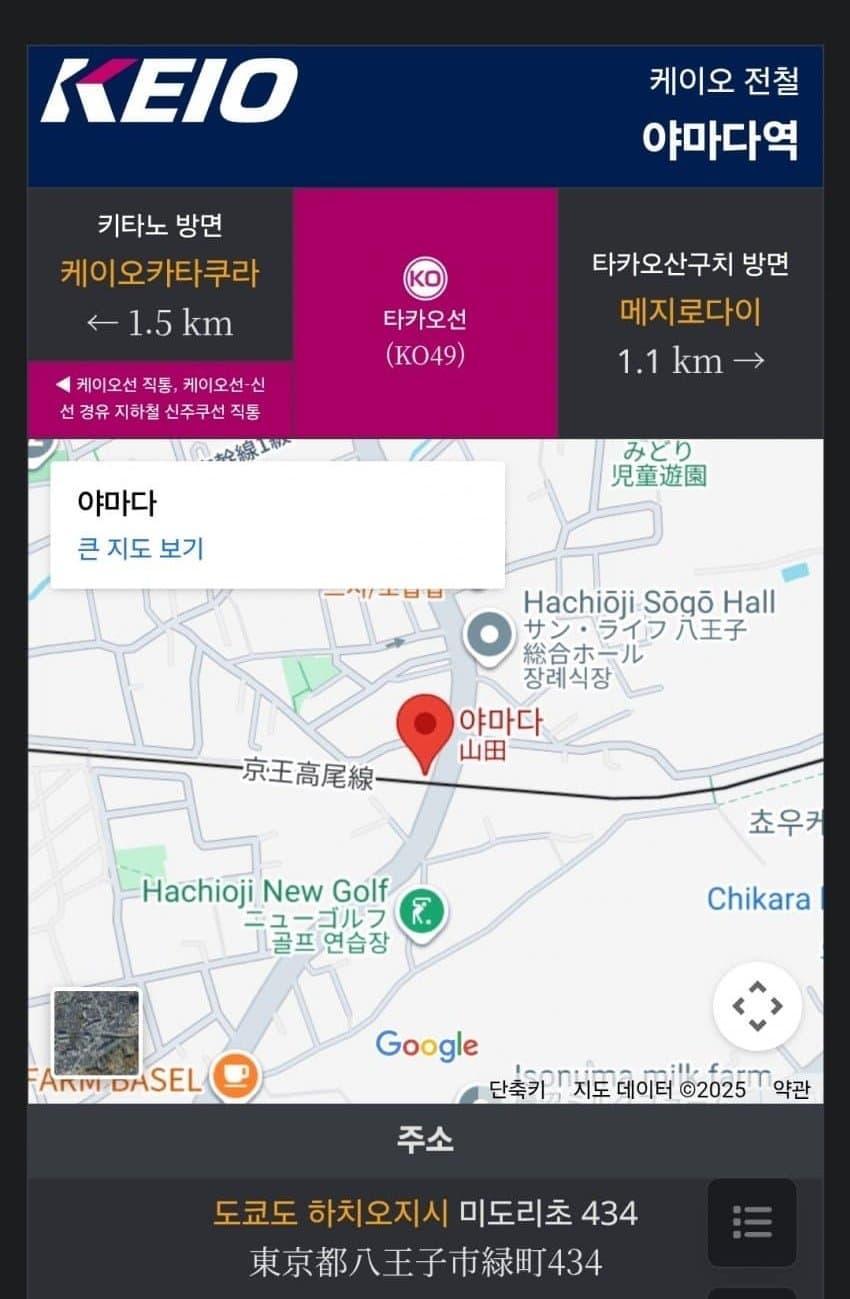Switch map to satellite imagery thumbnail
Screen dimensions: 850x1299
[x=97, y=1032]
